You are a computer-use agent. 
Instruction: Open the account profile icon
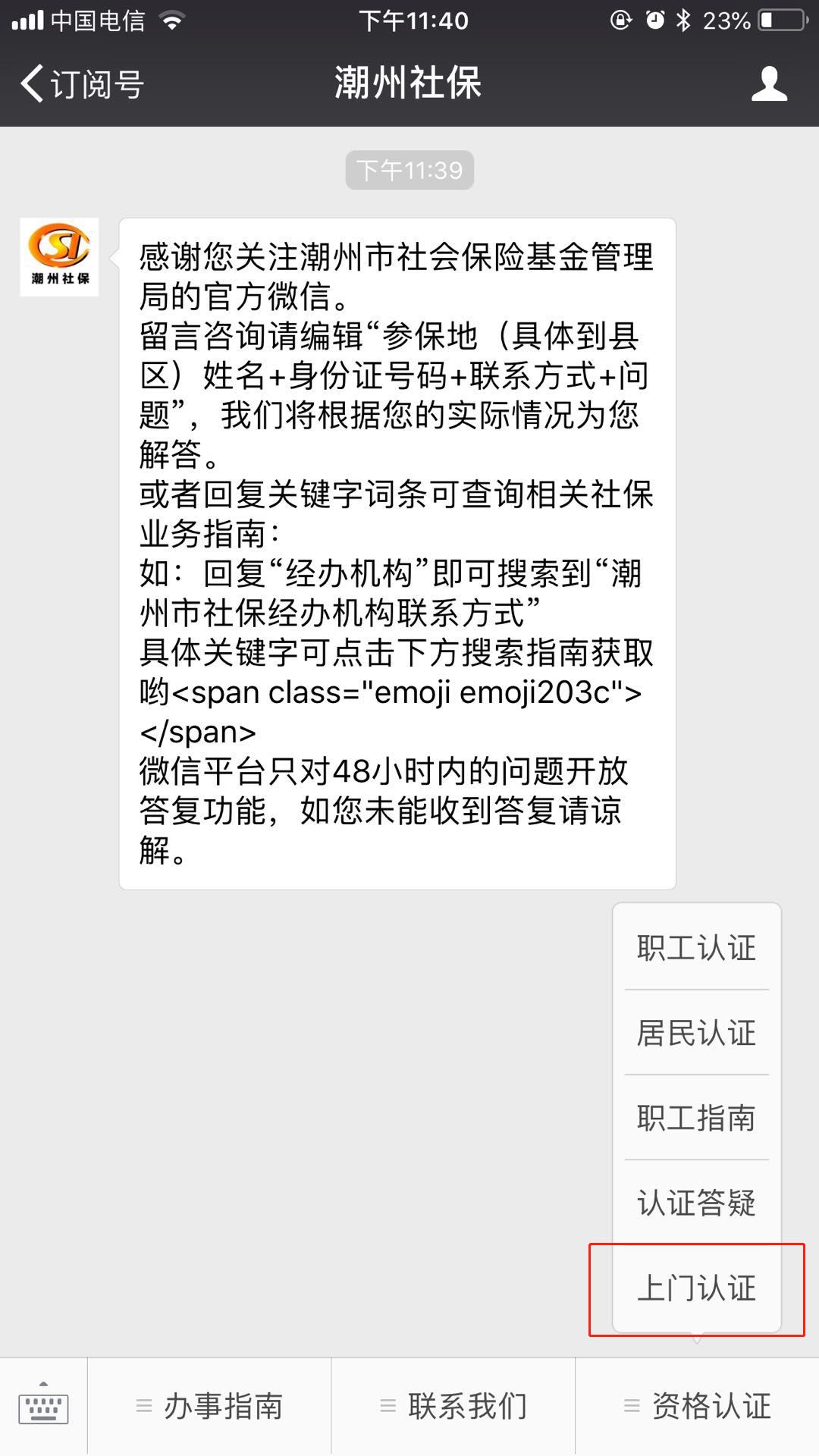pyautogui.click(x=768, y=83)
